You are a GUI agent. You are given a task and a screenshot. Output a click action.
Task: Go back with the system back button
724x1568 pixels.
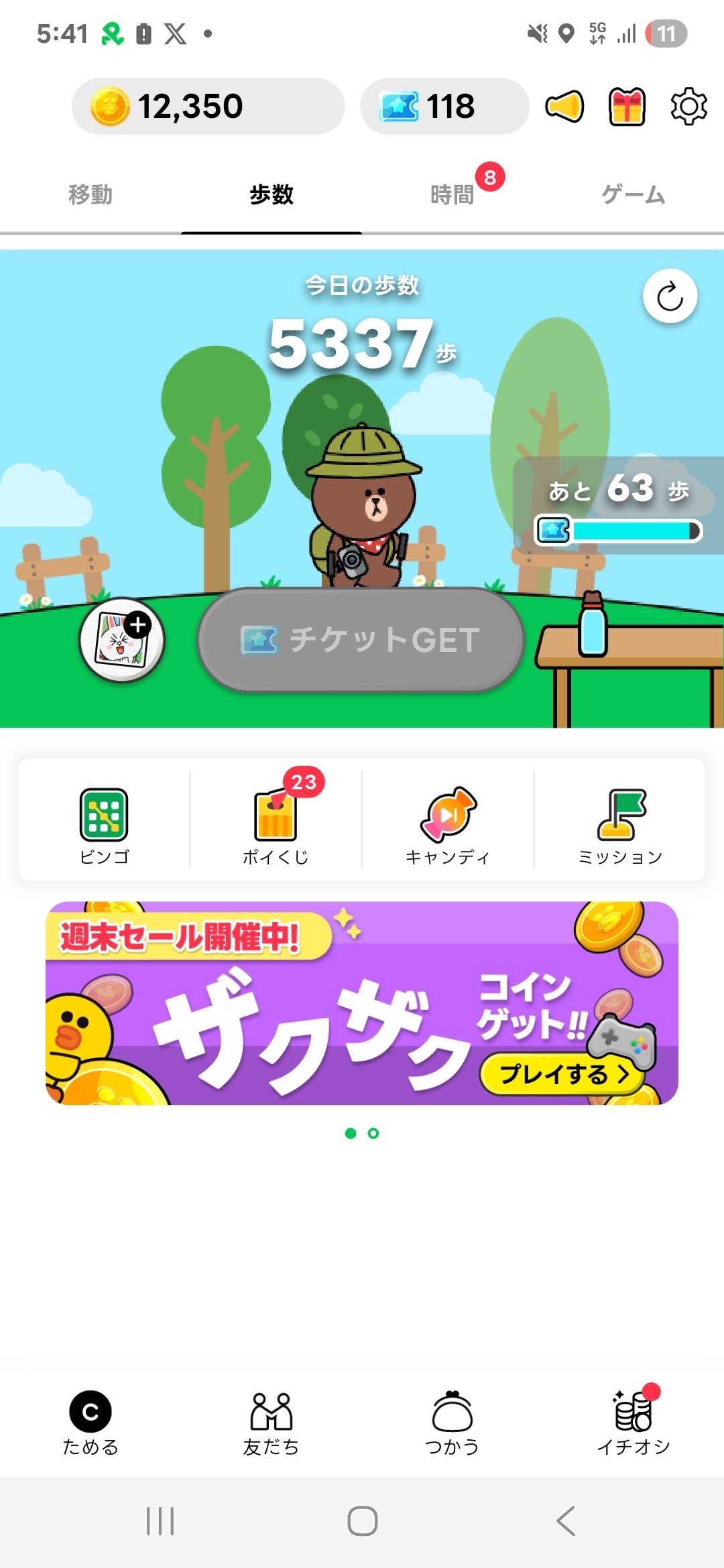565,1521
